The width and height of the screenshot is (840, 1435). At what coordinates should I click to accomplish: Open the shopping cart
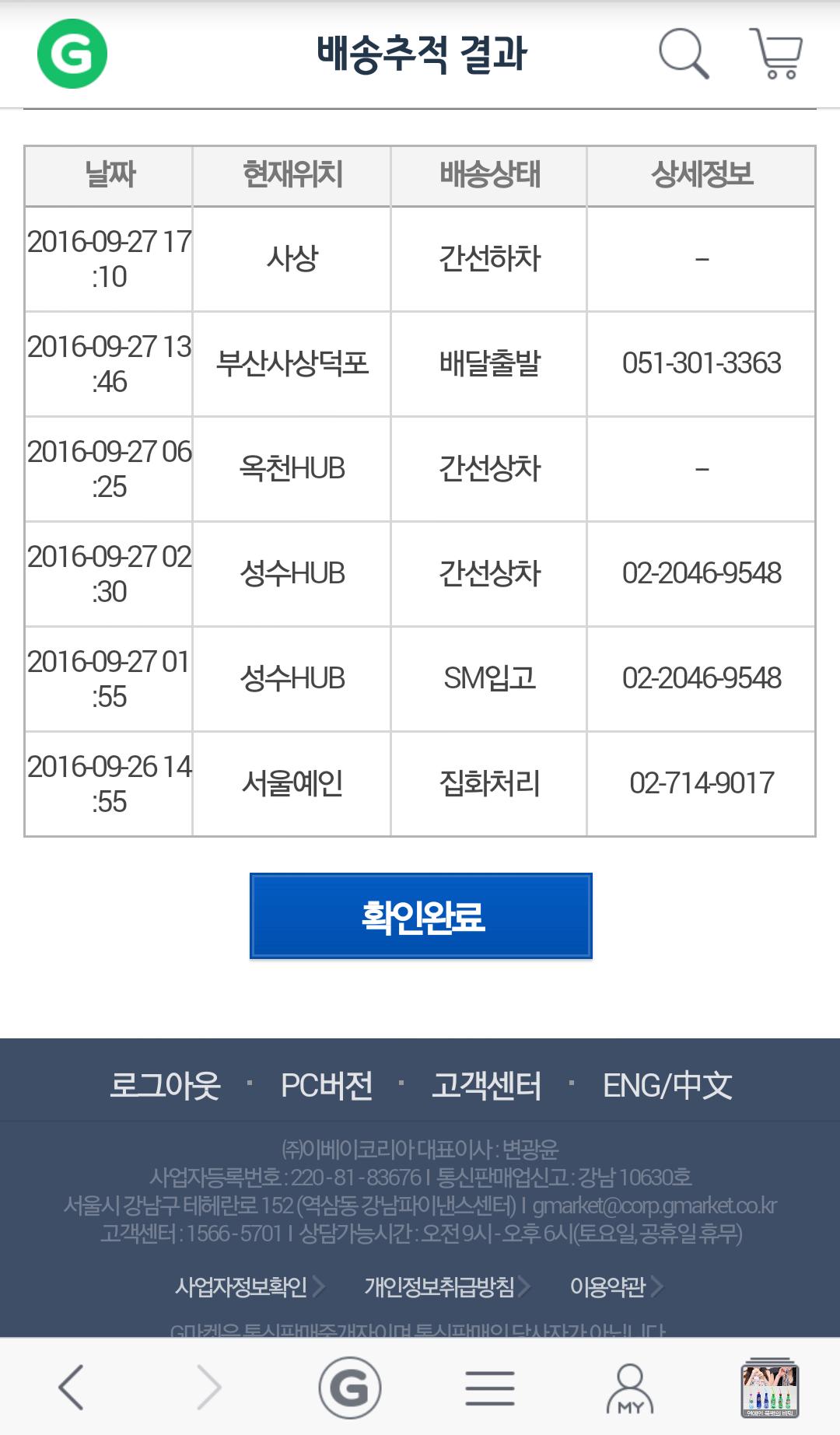coord(776,54)
